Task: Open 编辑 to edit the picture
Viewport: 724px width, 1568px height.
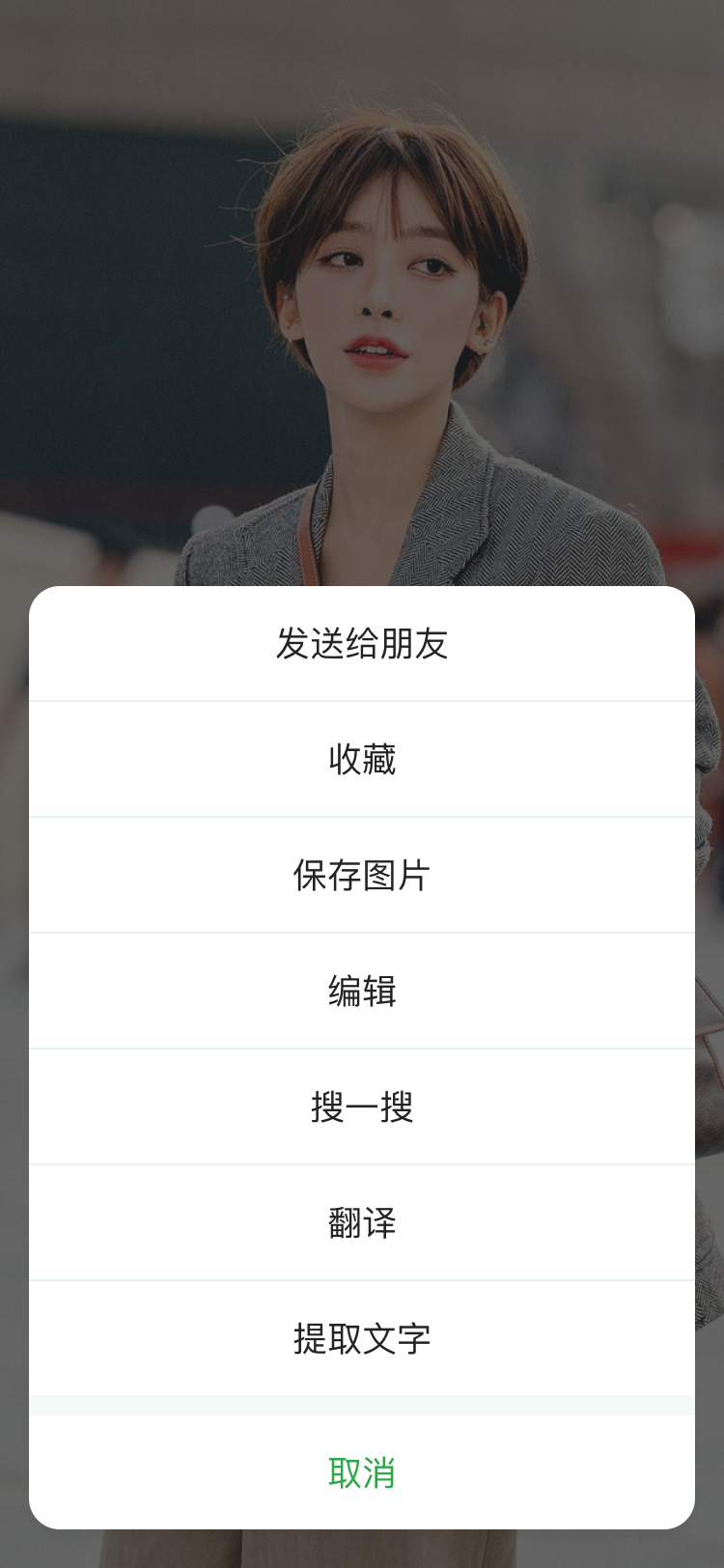Action: point(362,992)
